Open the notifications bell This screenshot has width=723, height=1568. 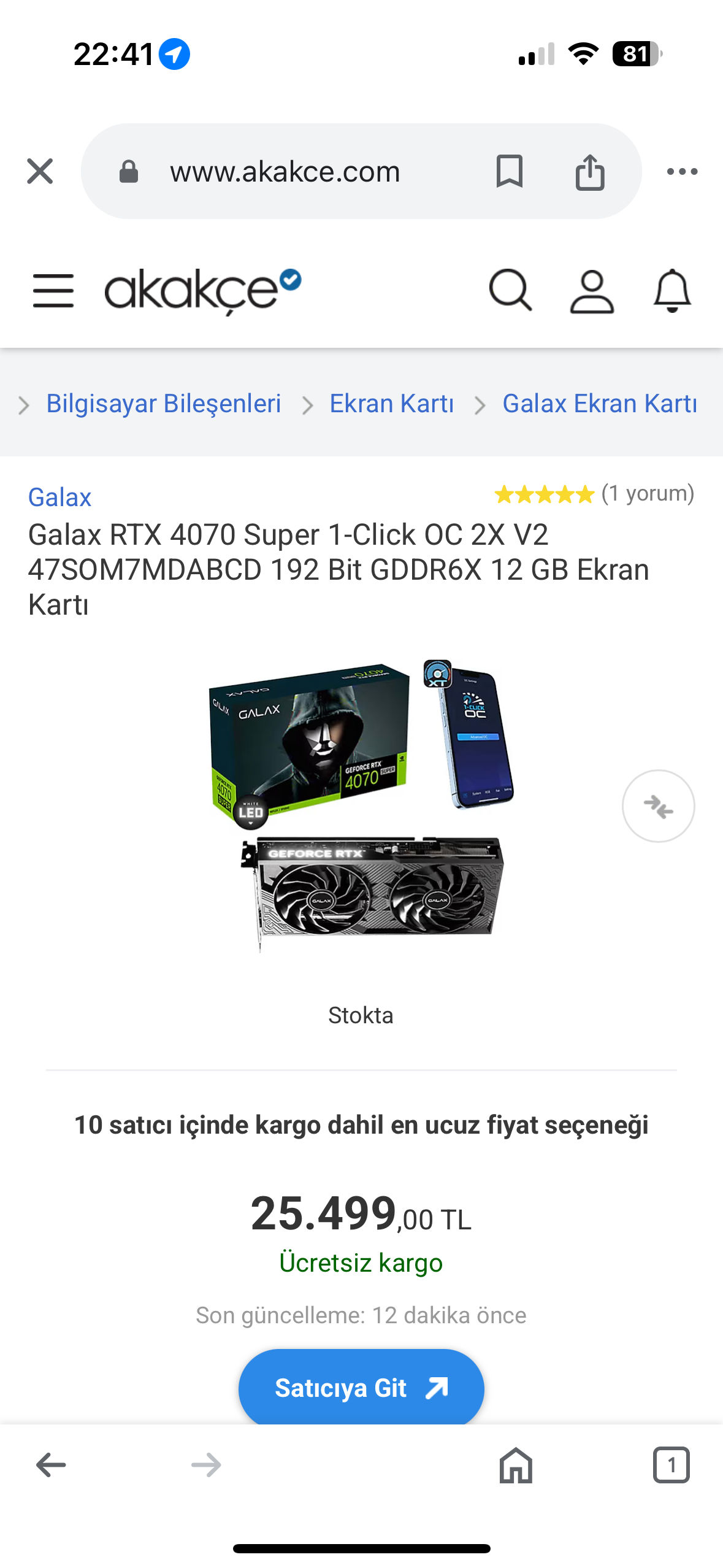tap(672, 291)
